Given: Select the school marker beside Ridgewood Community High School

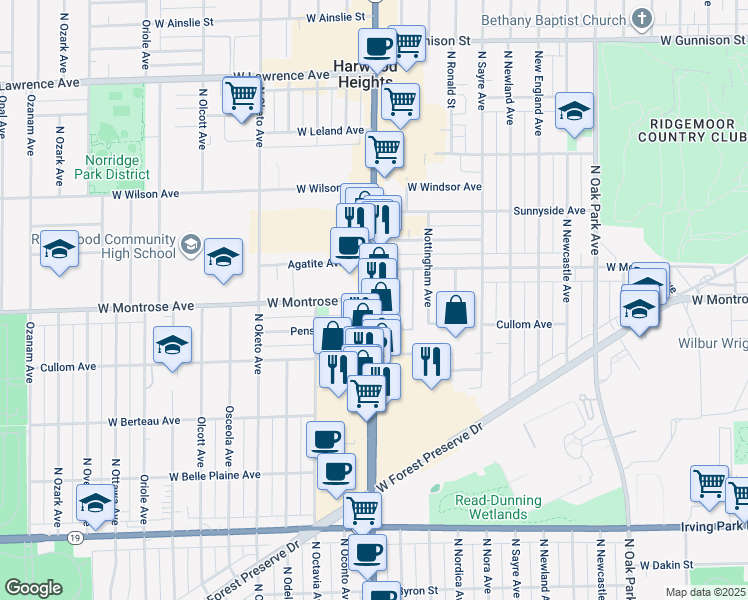Looking at the screenshot, I should (223, 258).
